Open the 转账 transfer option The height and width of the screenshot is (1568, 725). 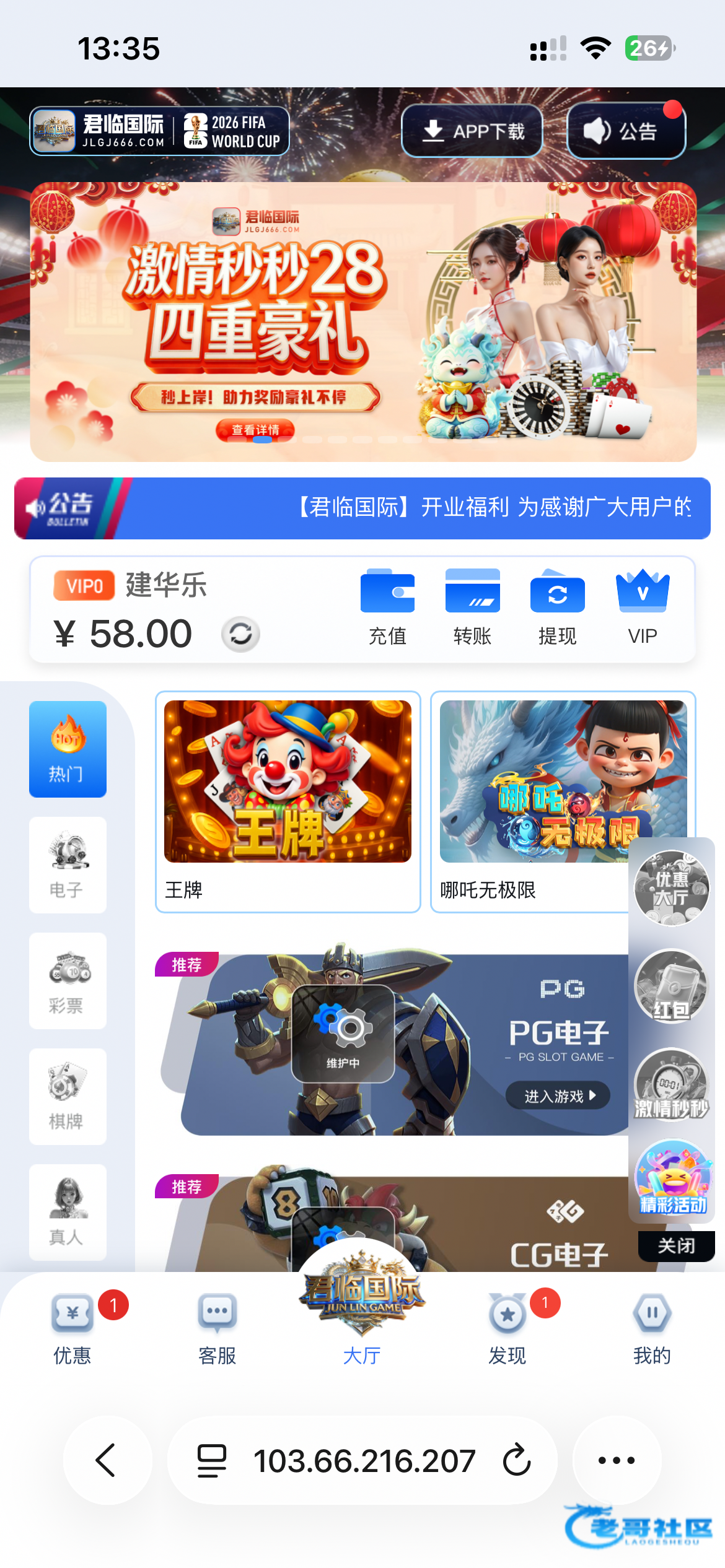coord(472,606)
